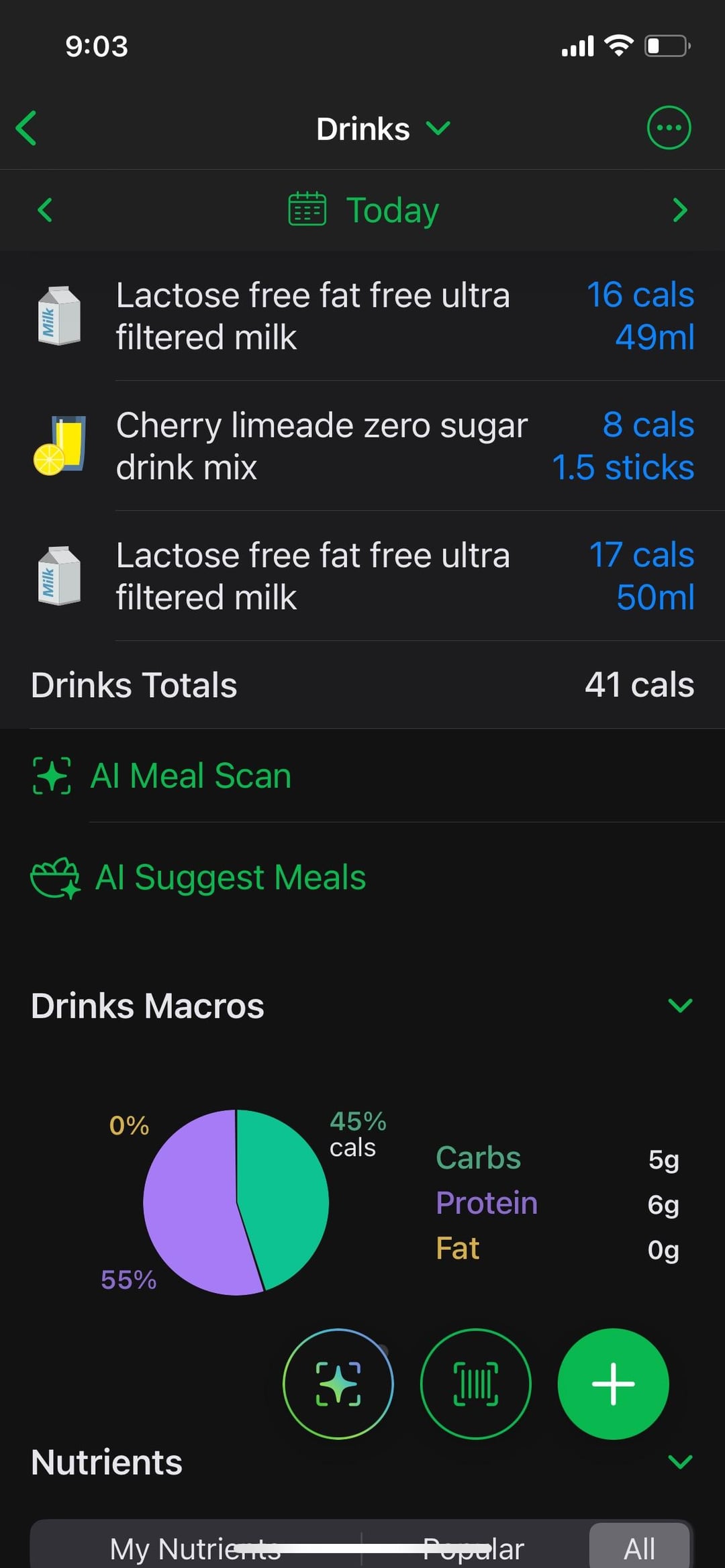Go back from the Drinks screen
This screenshot has width=725, height=1568.
tap(27, 128)
